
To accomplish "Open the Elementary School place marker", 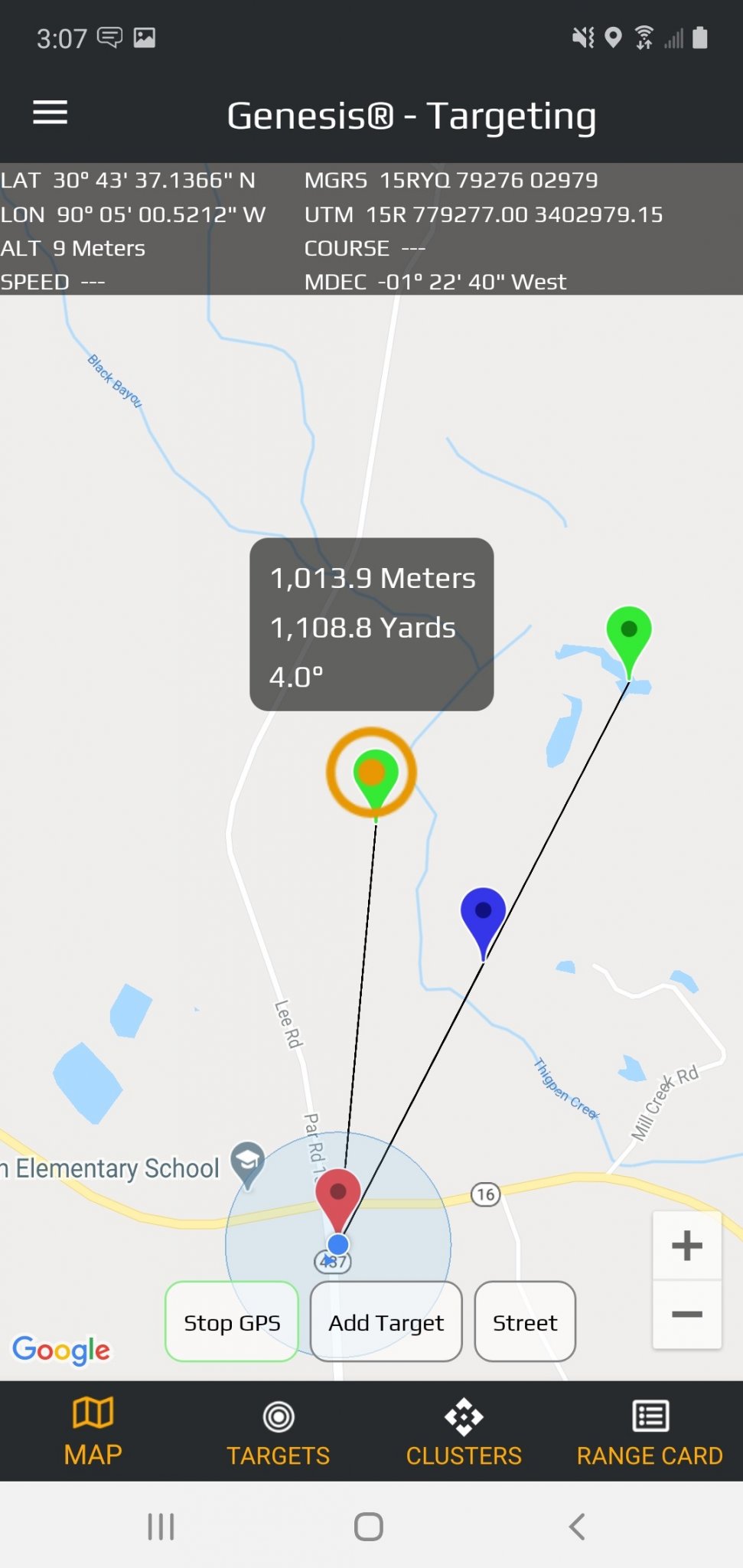I will click(x=247, y=1162).
